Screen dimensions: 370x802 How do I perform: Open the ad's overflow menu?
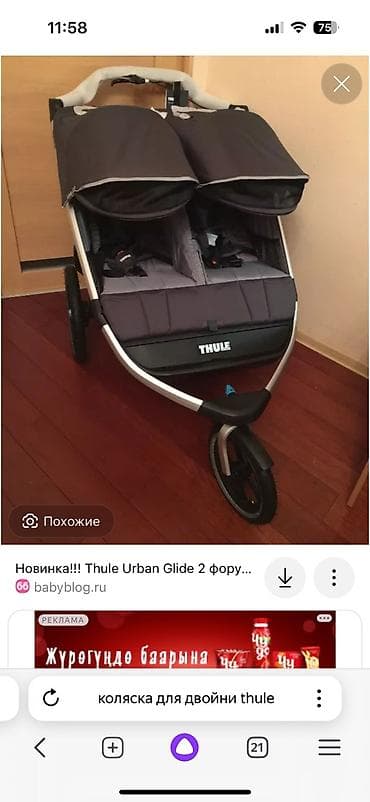[324, 618]
